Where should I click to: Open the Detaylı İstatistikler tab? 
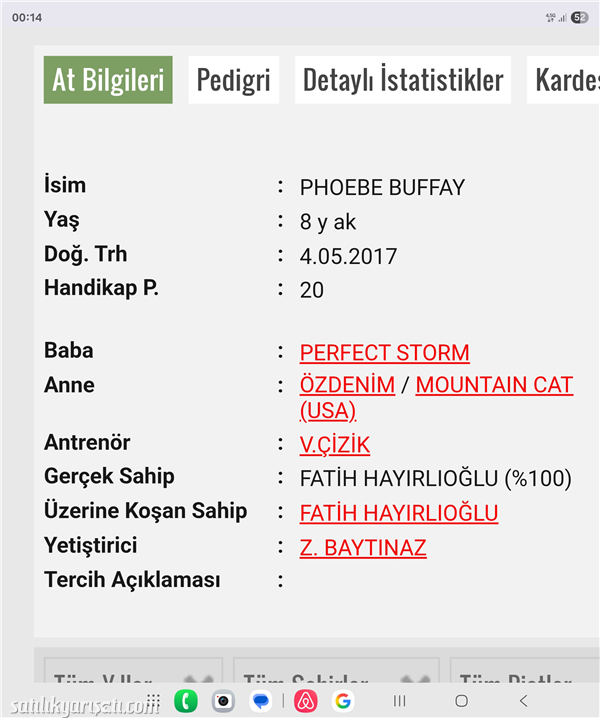(403, 80)
